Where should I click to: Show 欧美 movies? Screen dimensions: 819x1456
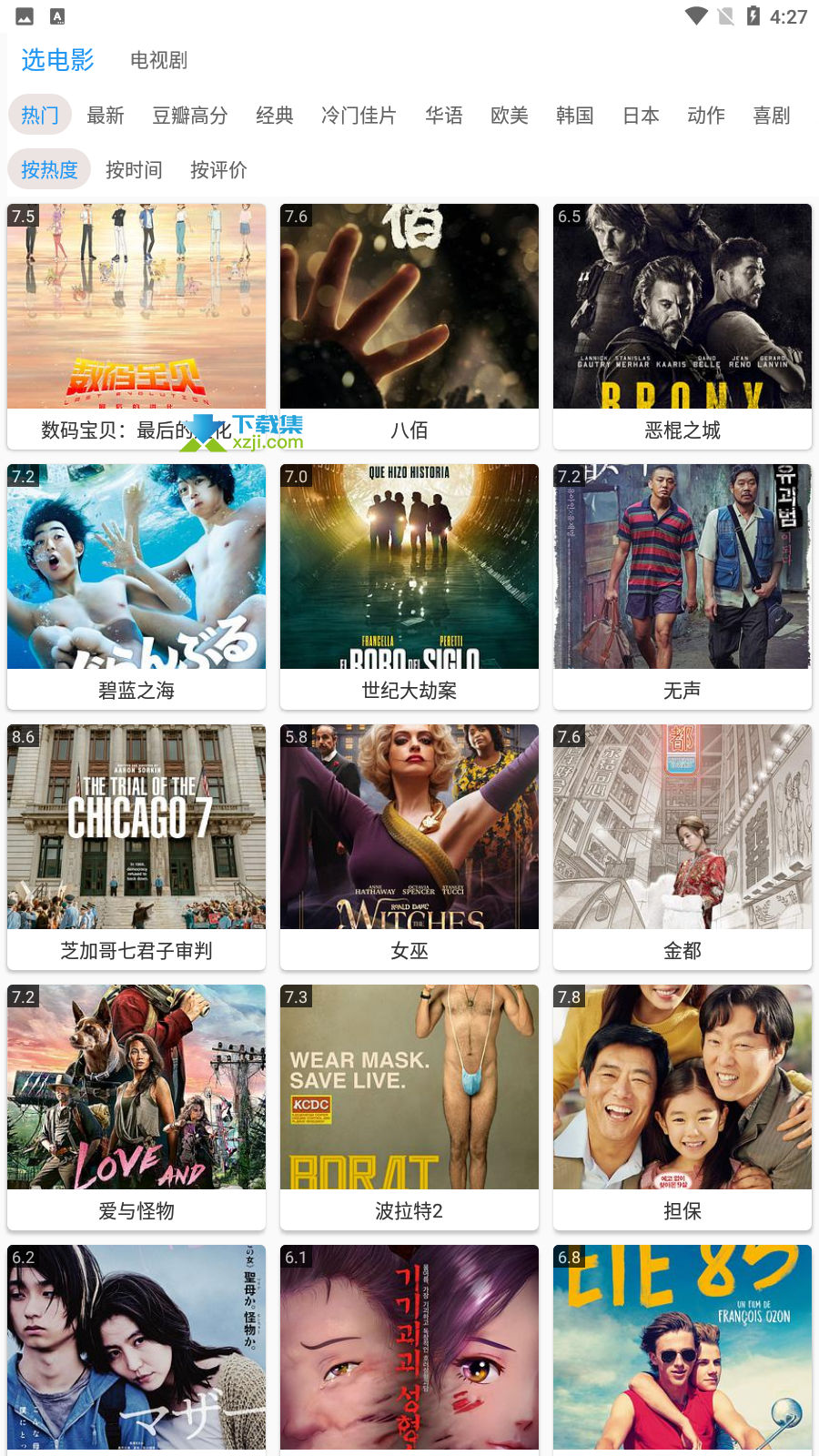[509, 116]
